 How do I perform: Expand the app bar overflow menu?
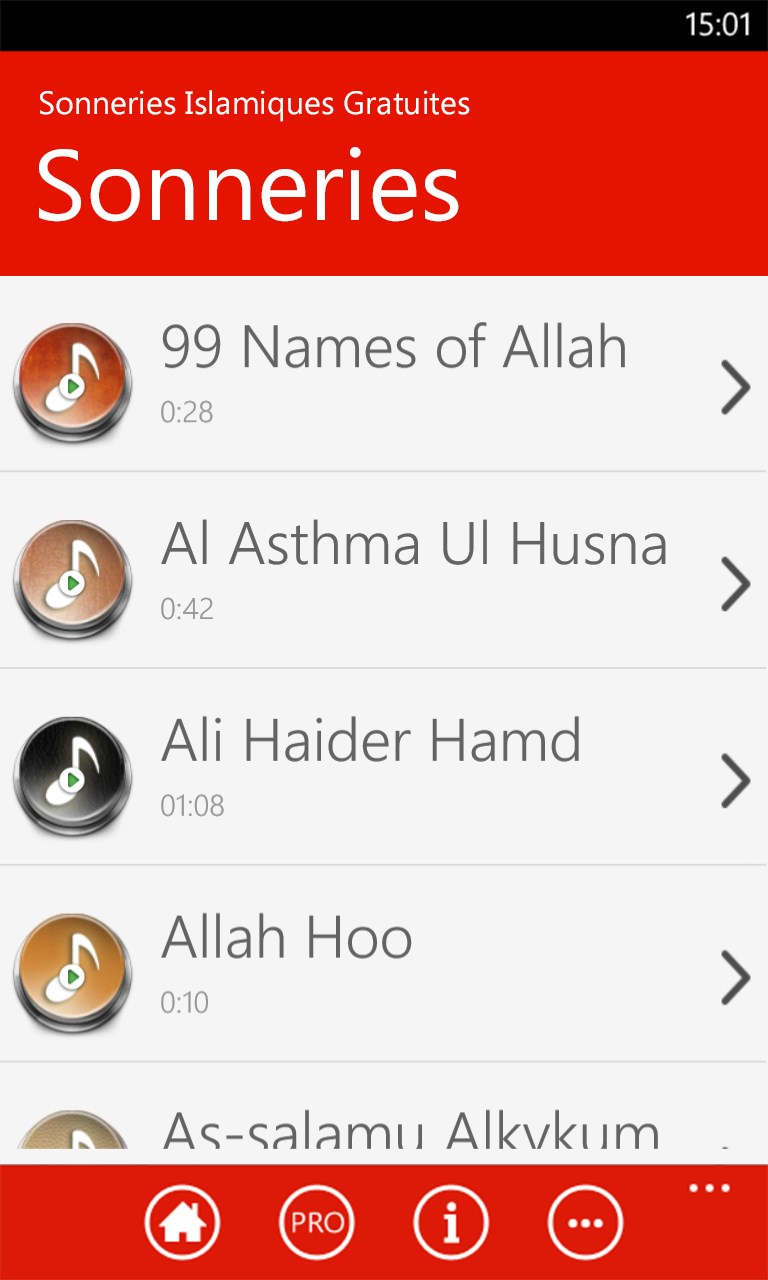coord(708,1186)
